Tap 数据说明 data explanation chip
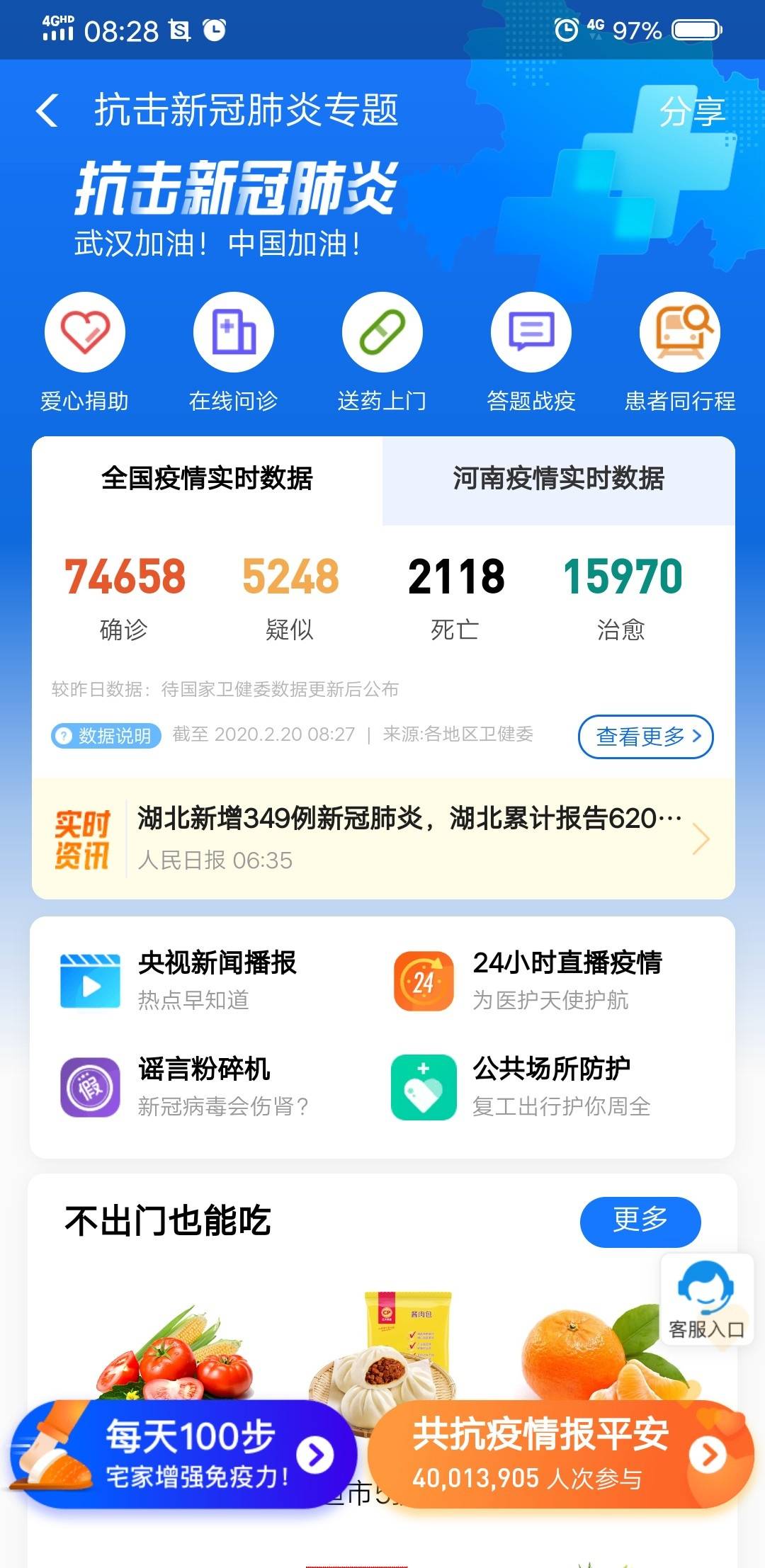The width and height of the screenshot is (765, 1568). pos(106,736)
